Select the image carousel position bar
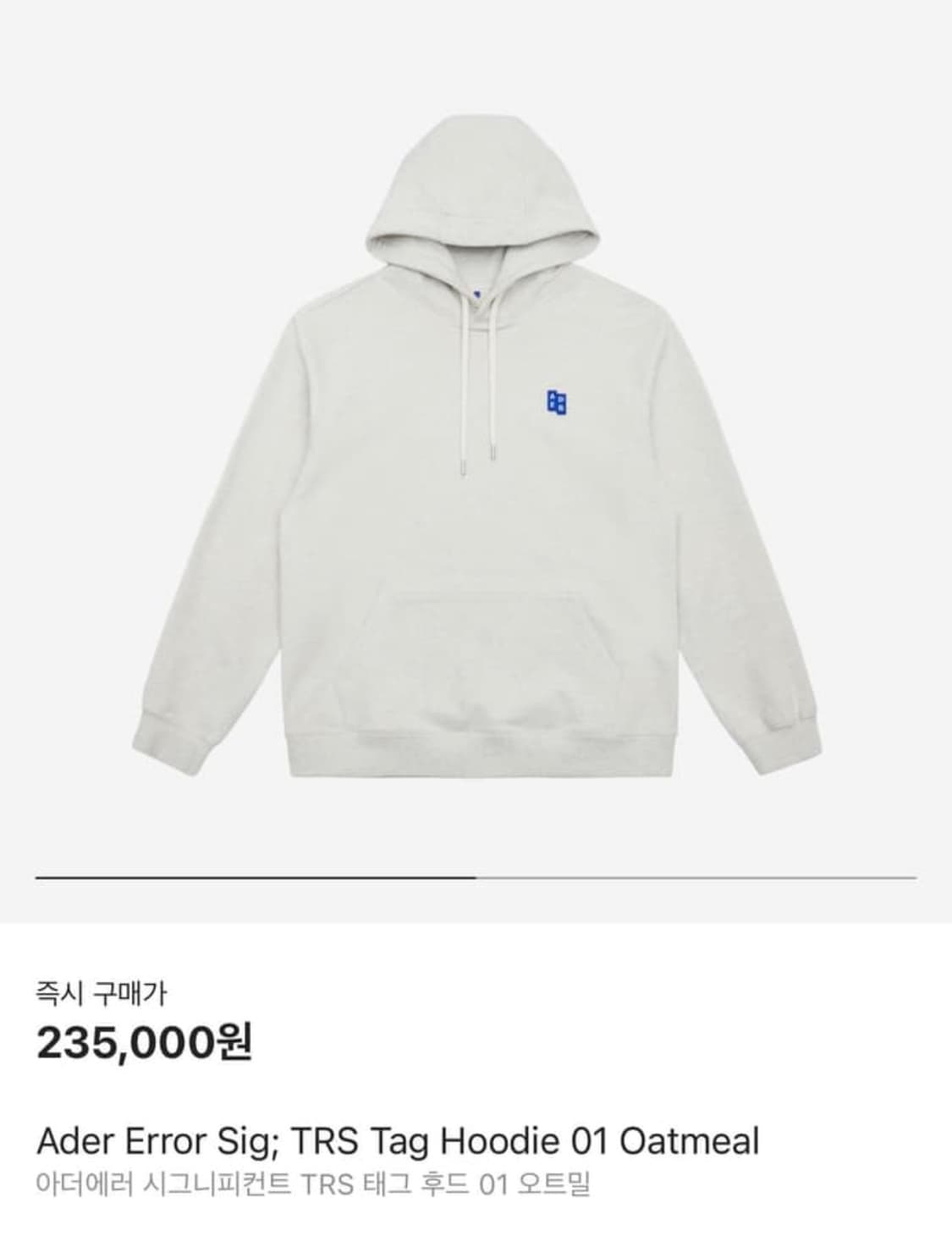The image size is (952, 1236). (476, 879)
